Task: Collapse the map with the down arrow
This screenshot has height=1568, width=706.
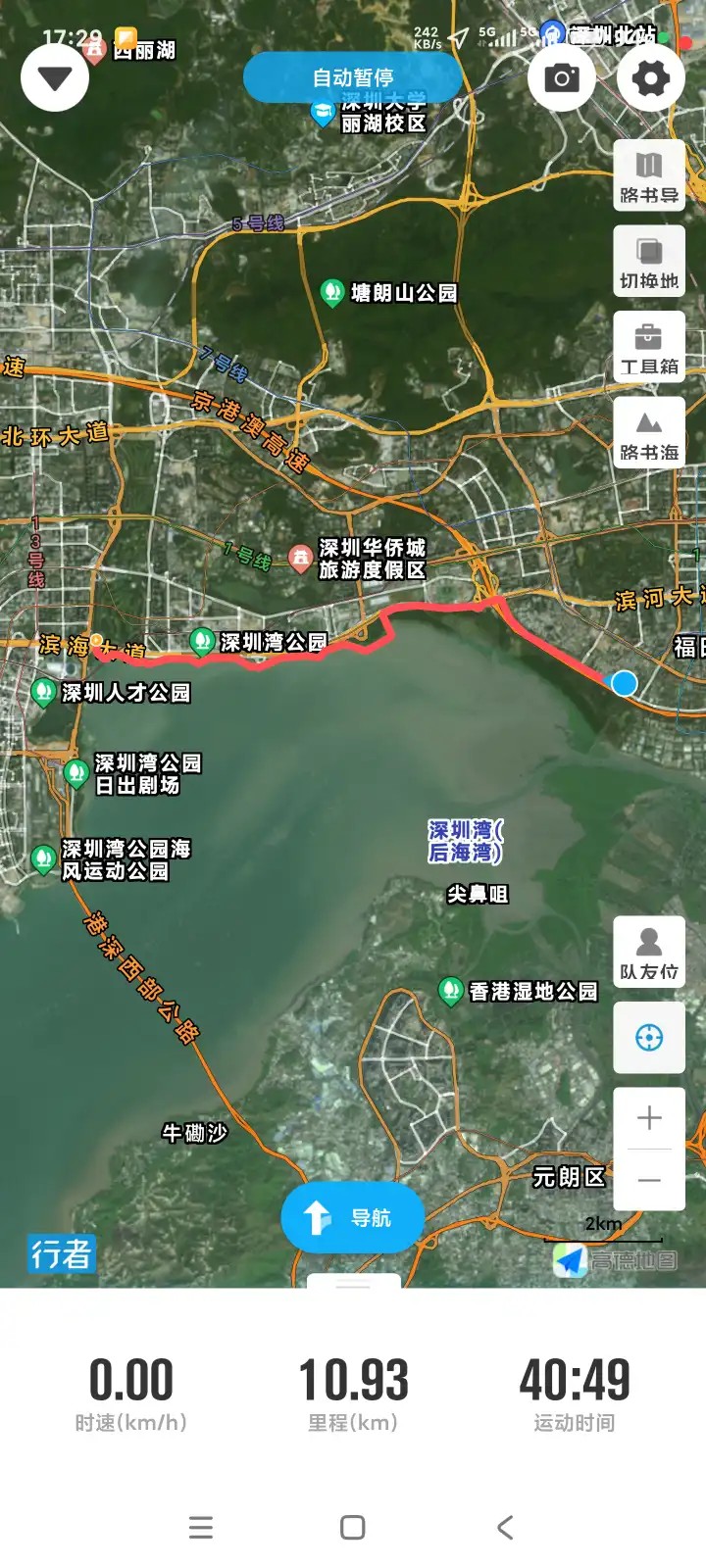Action: pyautogui.click(x=55, y=78)
